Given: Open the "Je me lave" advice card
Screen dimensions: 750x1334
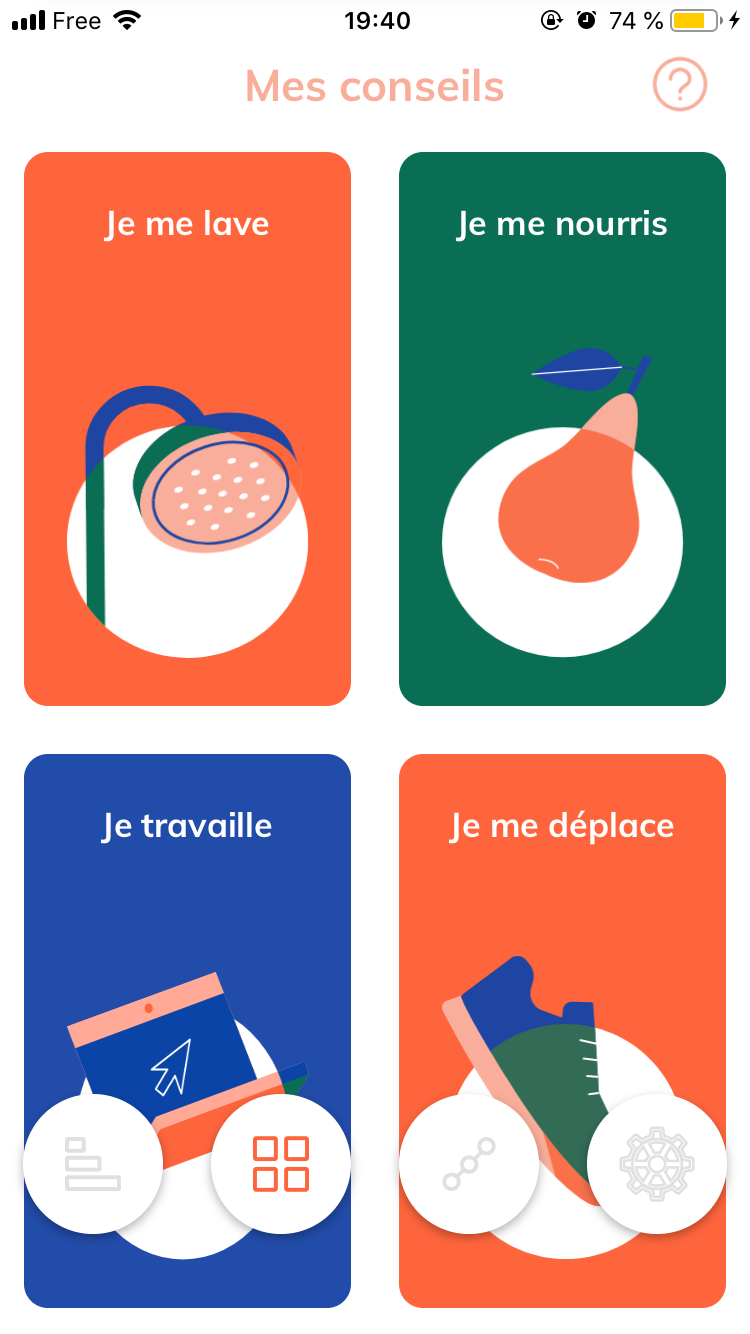Looking at the screenshot, I should [187, 428].
